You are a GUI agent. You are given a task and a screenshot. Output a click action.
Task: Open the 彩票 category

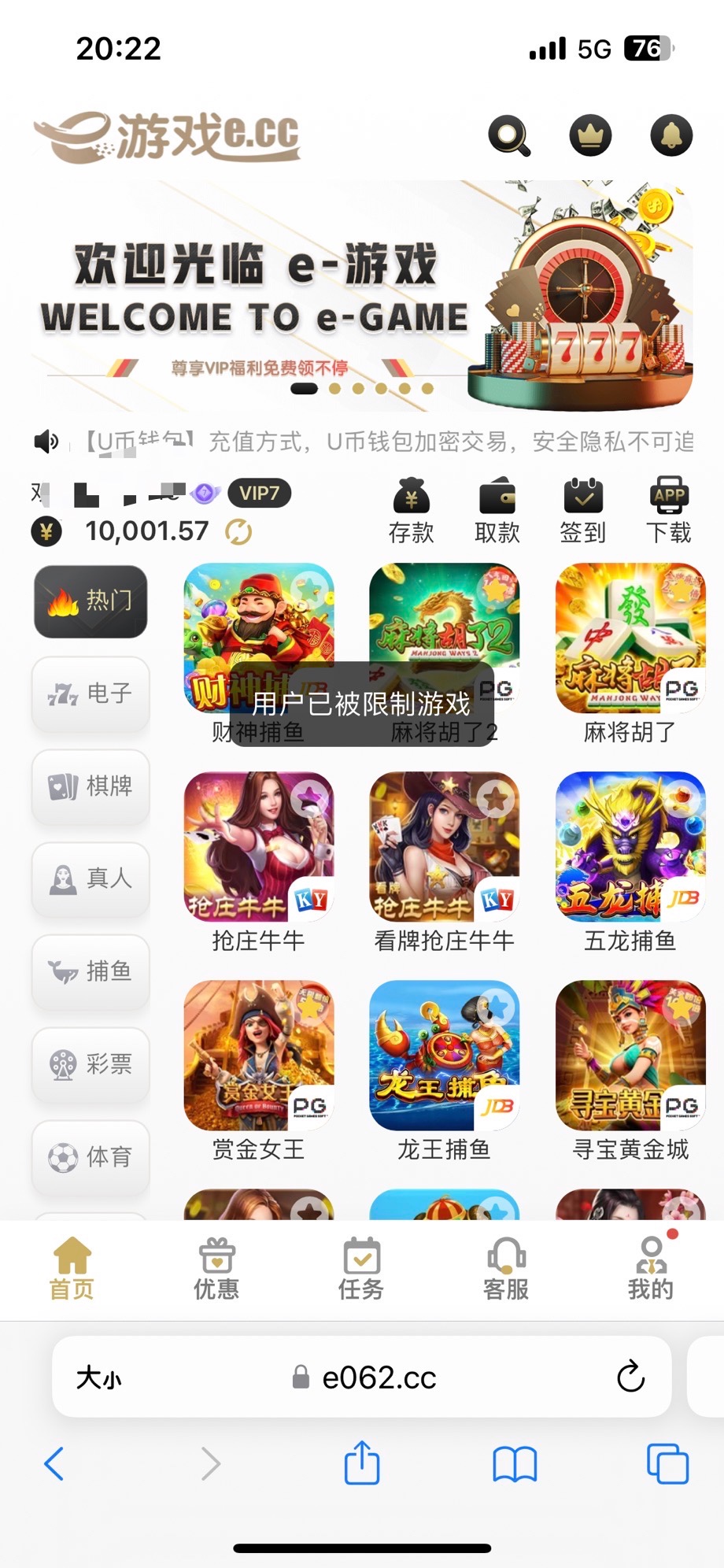click(x=90, y=1064)
